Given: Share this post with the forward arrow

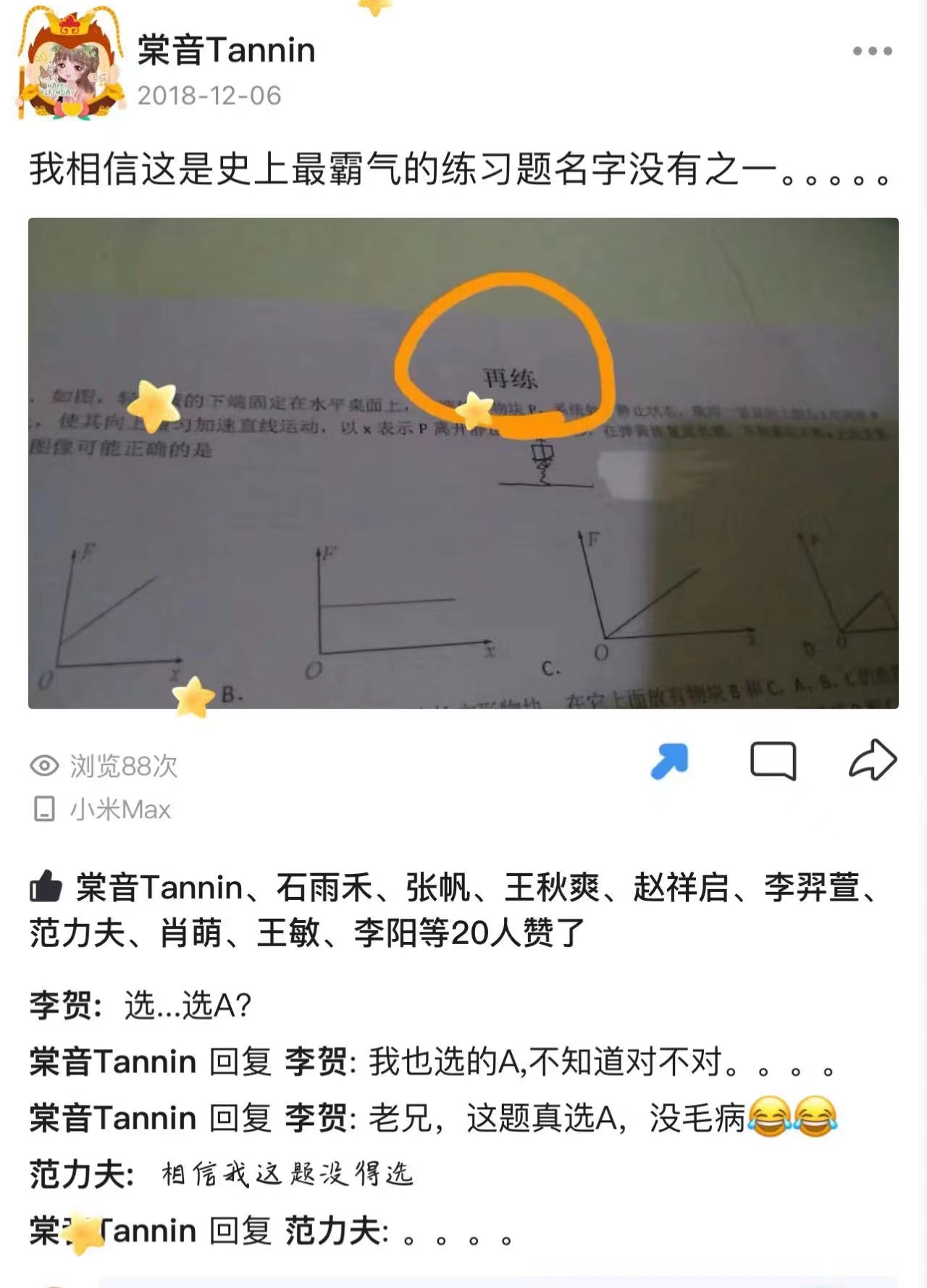Looking at the screenshot, I should 873,760.
